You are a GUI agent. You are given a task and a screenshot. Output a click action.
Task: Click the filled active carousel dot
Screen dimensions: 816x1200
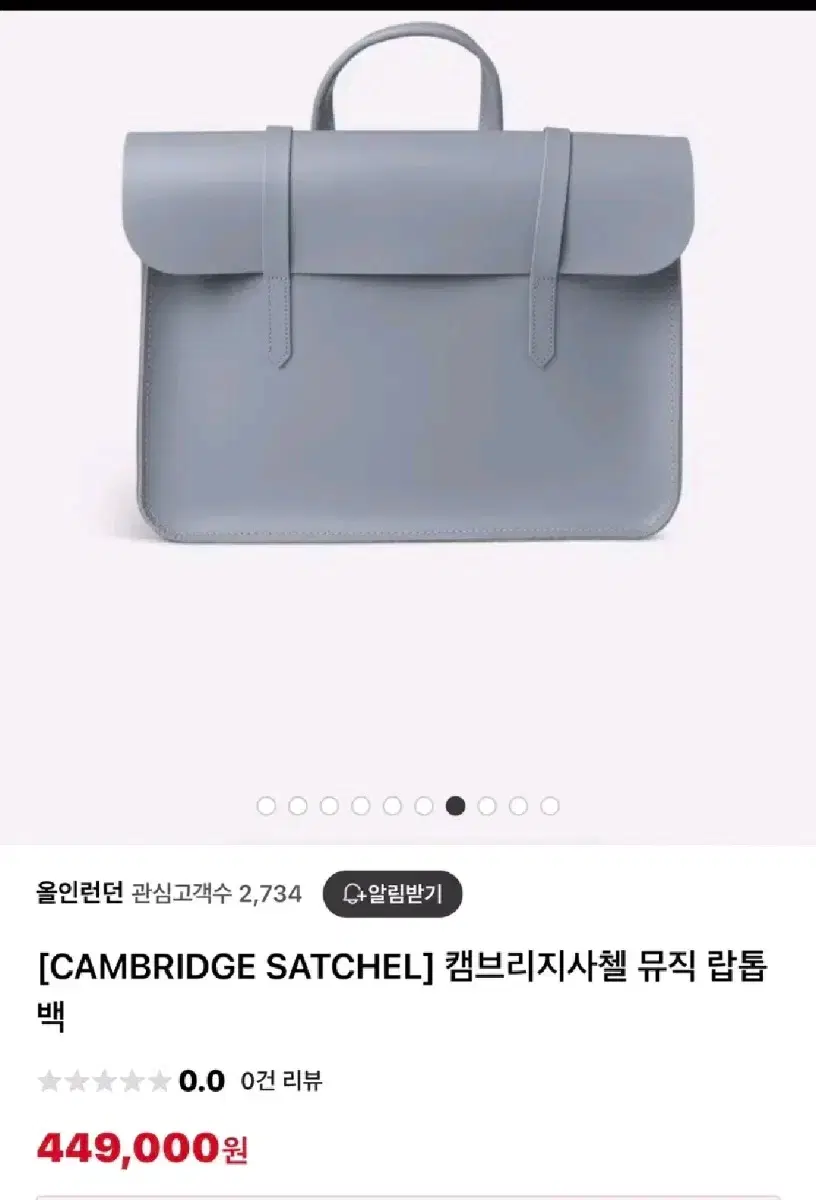point(455,805)
